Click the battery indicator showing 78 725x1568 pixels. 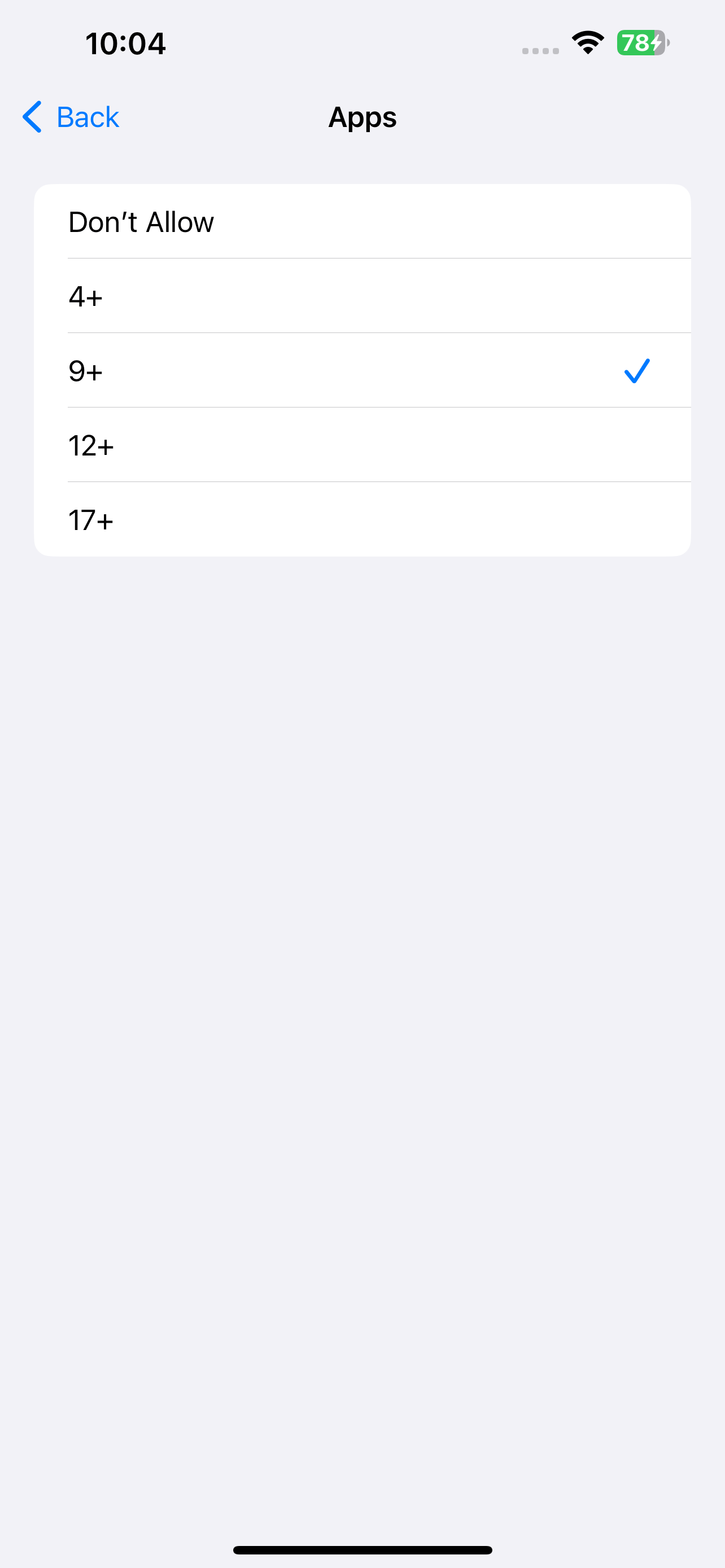coord(640,42)
